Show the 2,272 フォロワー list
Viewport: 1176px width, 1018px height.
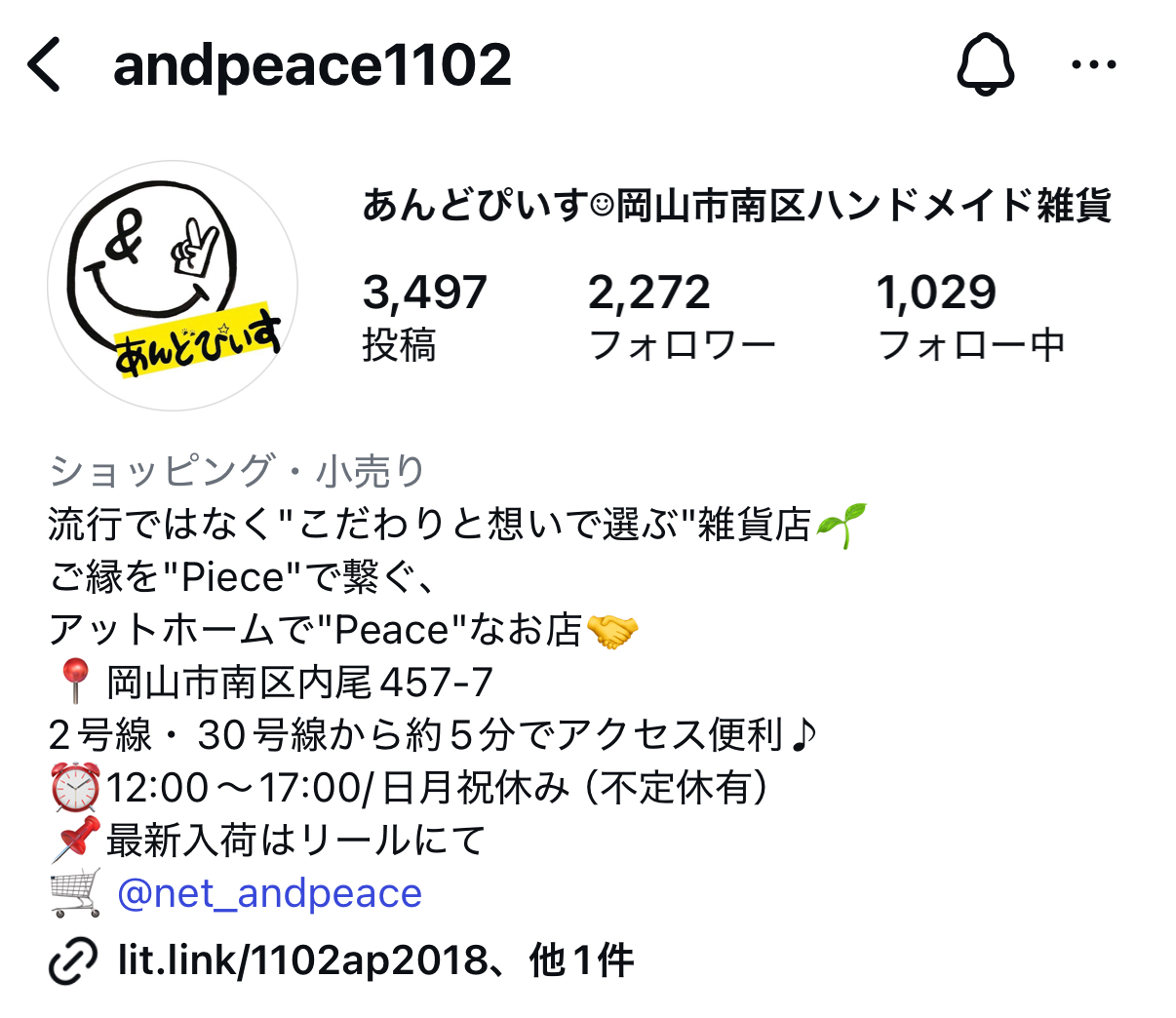point(681,316)
